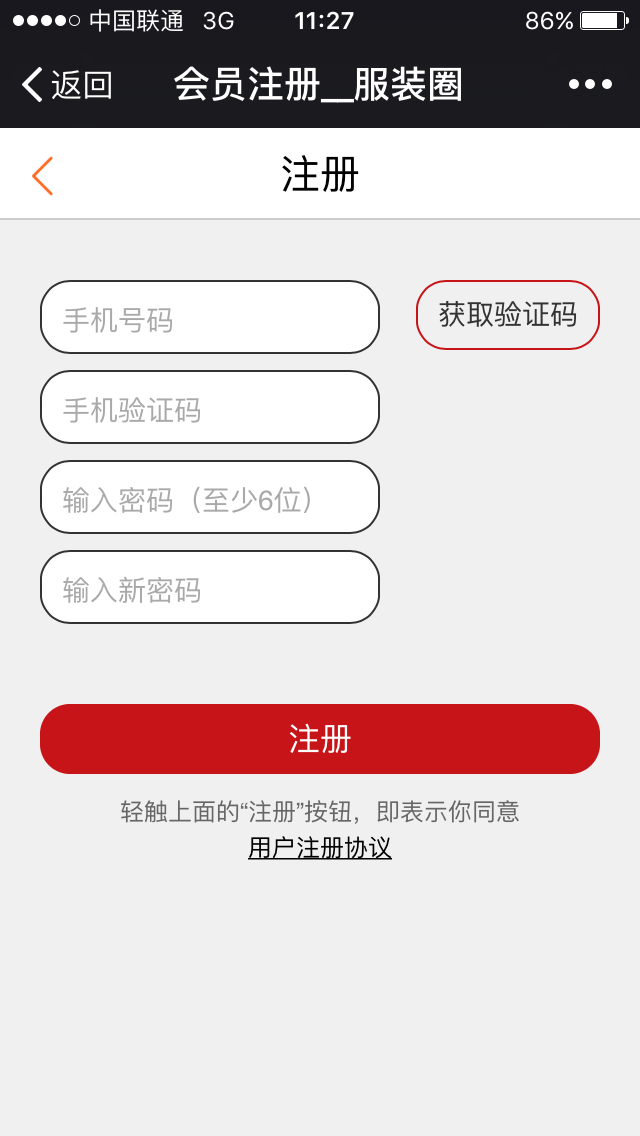This screenshot has width=640, height=1136.
Task: Select the 输入新密码 field
Action: [210, 587]
